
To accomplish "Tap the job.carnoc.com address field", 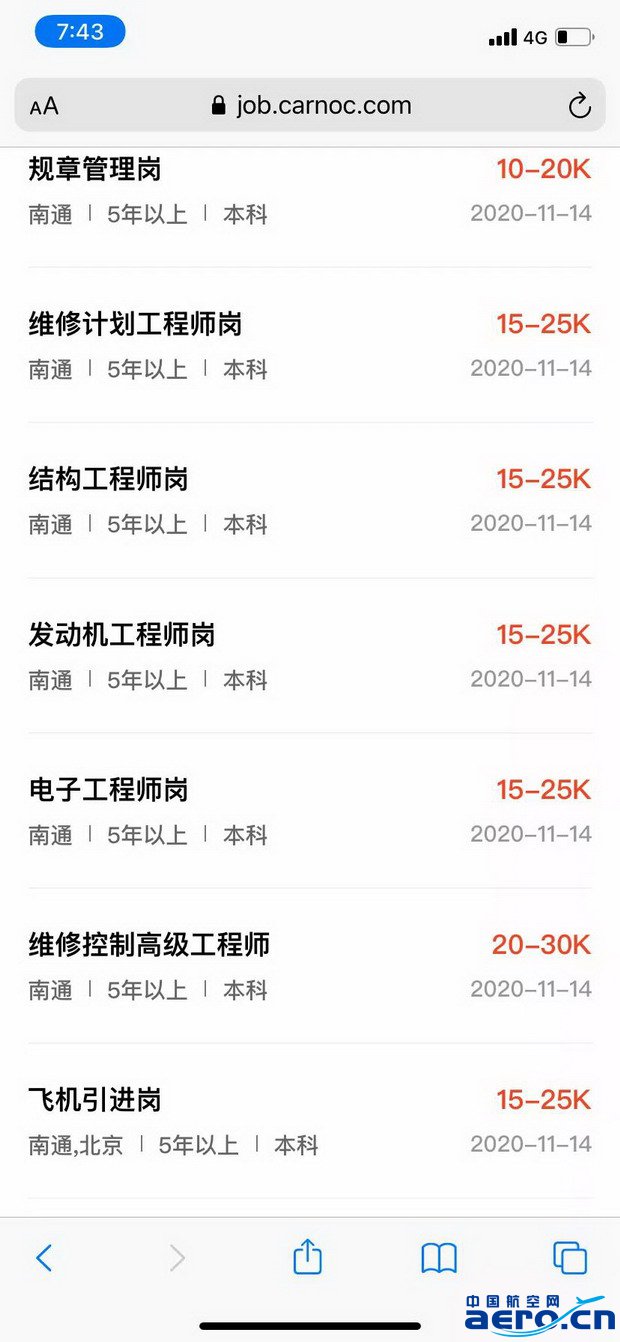I will tap(311, 106).
